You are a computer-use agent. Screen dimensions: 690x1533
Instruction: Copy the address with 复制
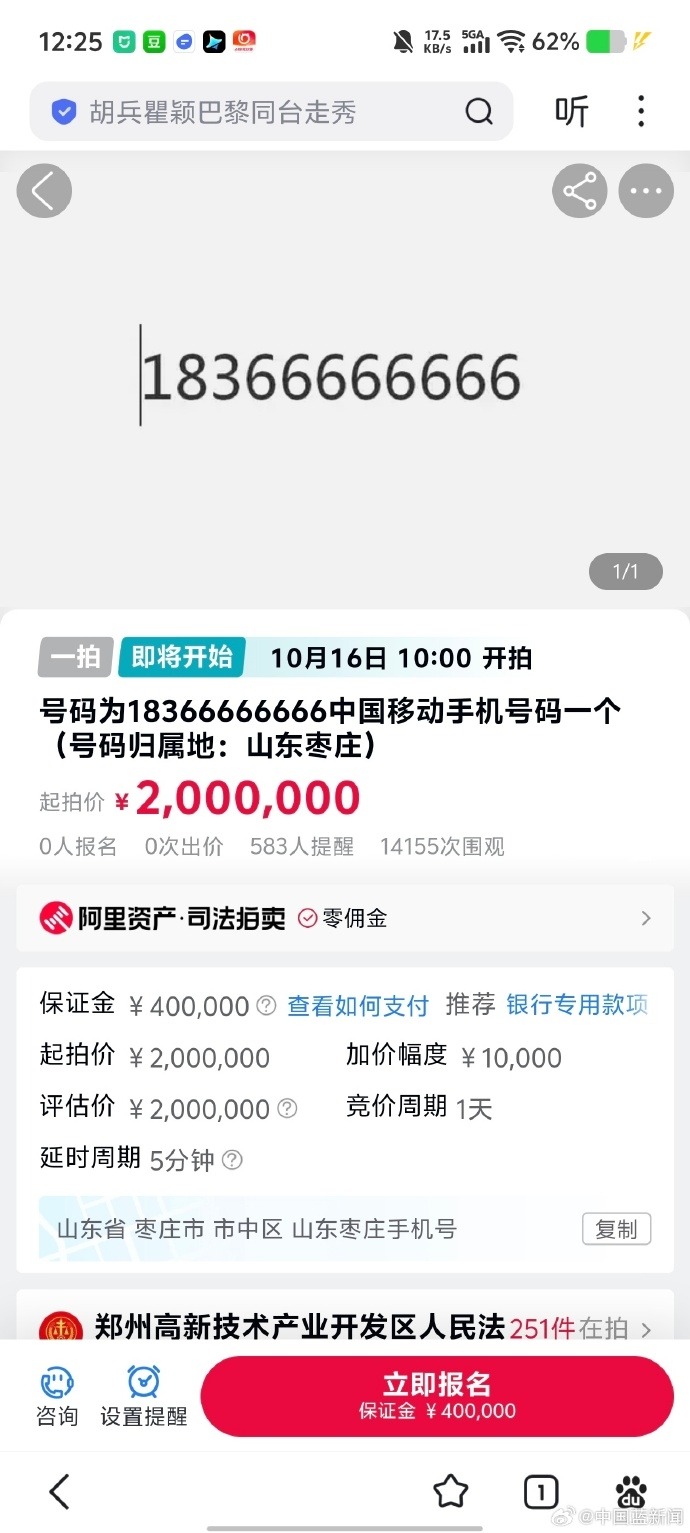[616, 1229]
